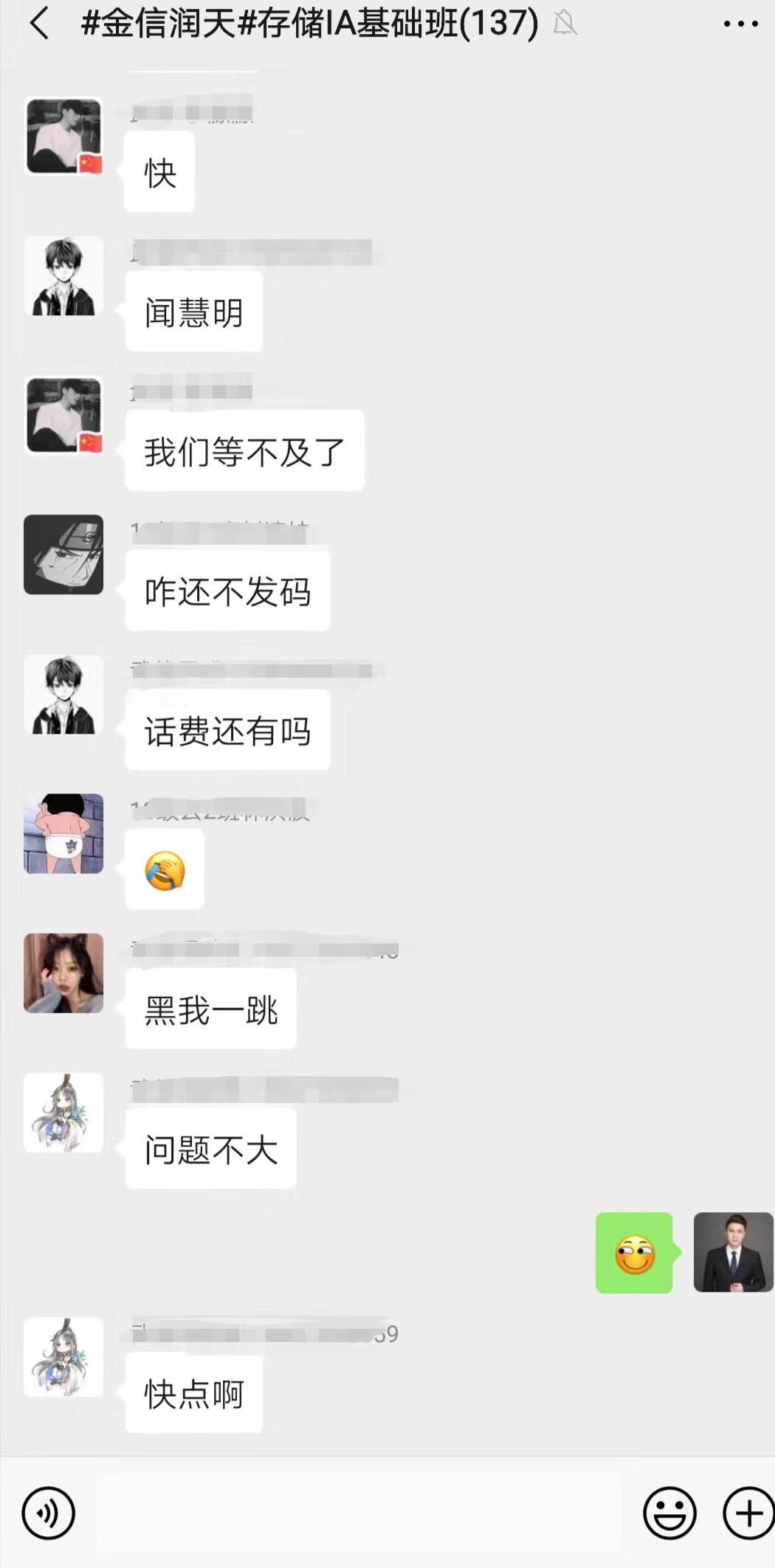Tap avatar of sender of "咋还不发码"
Screen dimensions: 775x1568
(63, 554)
